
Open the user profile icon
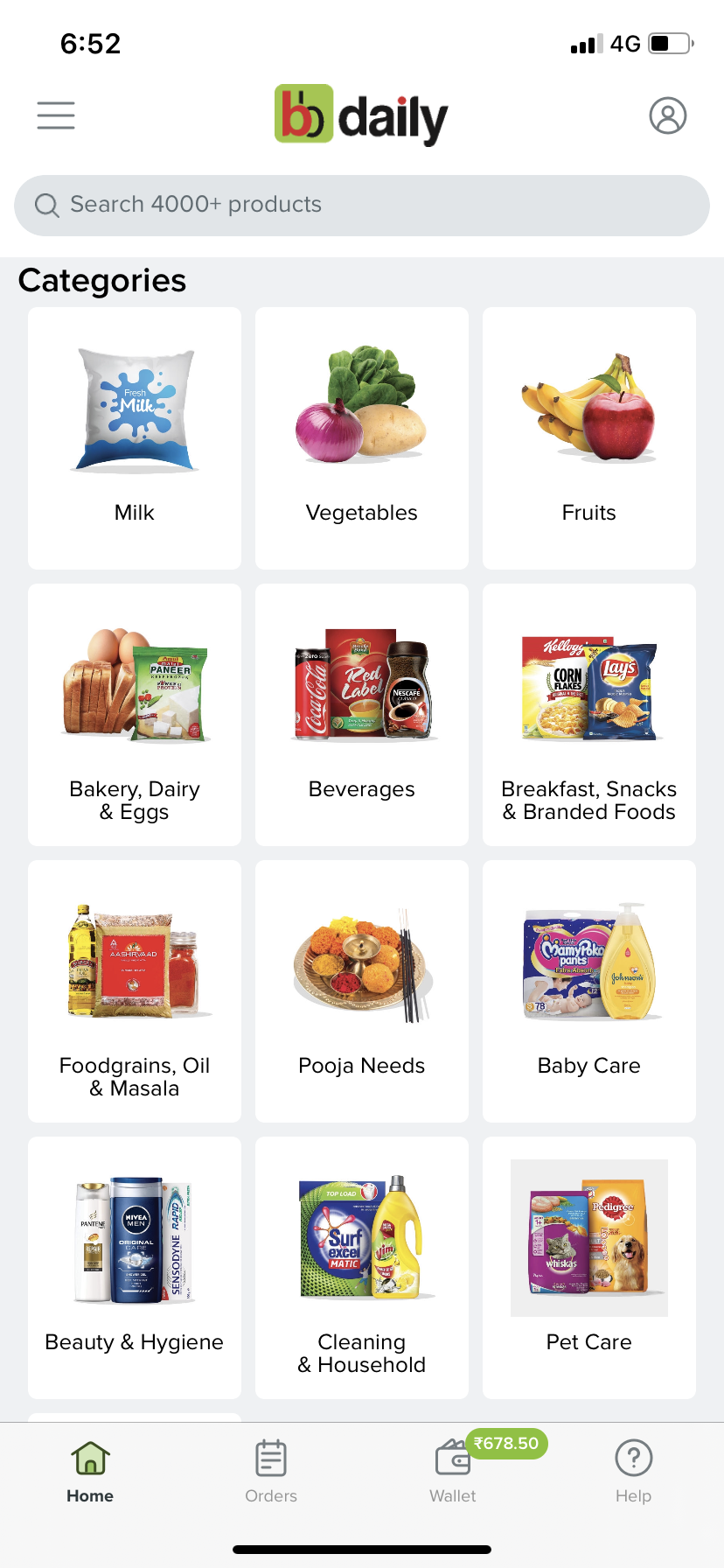pyautogui.click(x=667, y=115)
